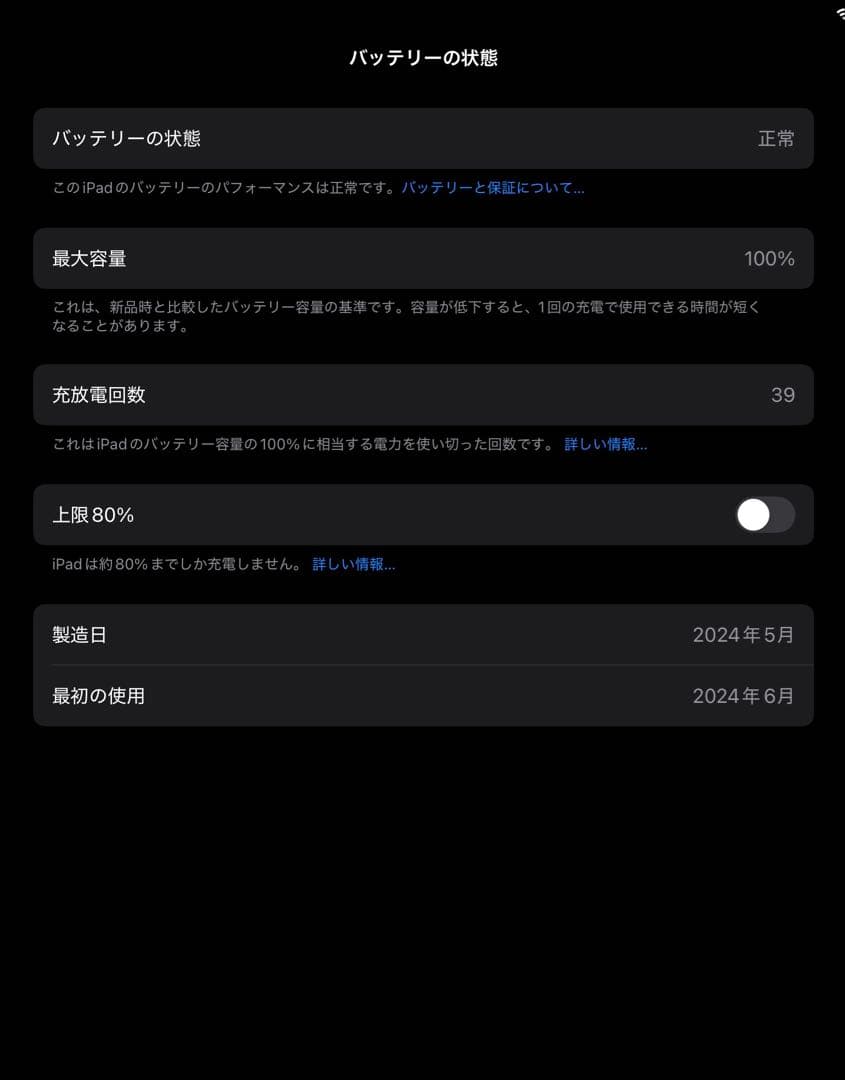Click the 2024年6月 first use date
The width and height of the screenshot is (845, 1080).
(744, 695)
